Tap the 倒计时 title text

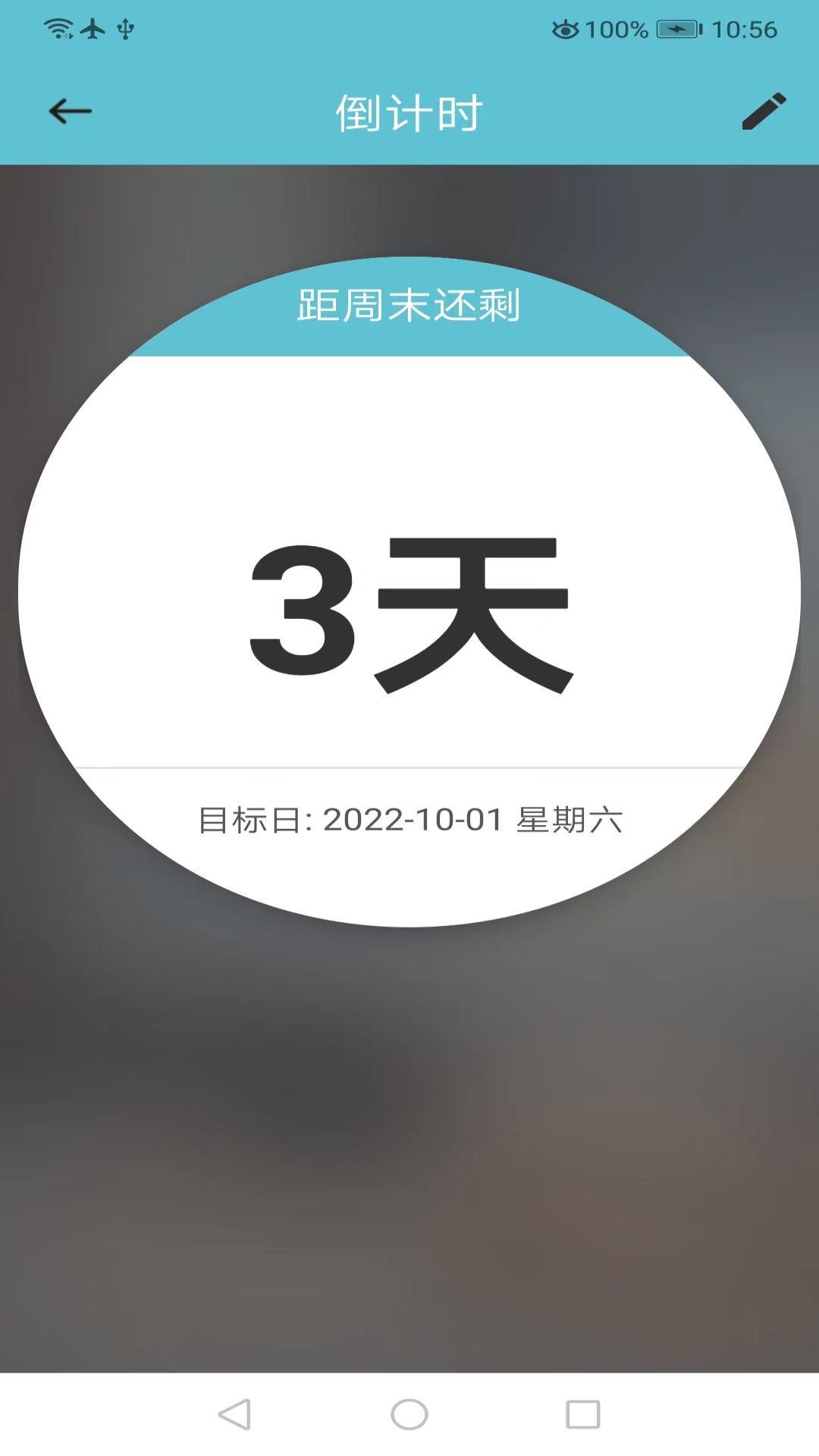[x=409, y=111]
